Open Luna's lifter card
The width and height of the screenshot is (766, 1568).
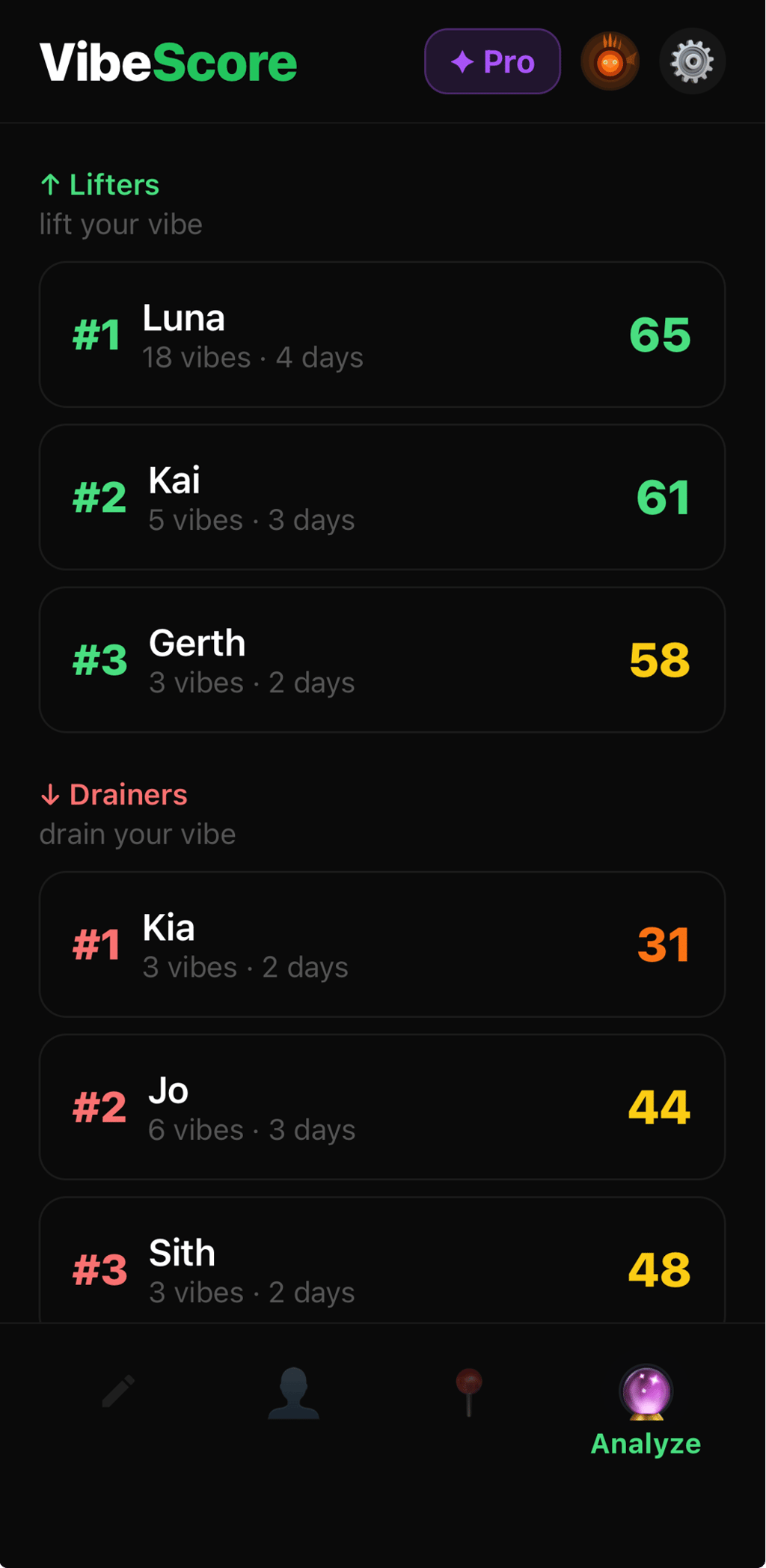point(382,335)
